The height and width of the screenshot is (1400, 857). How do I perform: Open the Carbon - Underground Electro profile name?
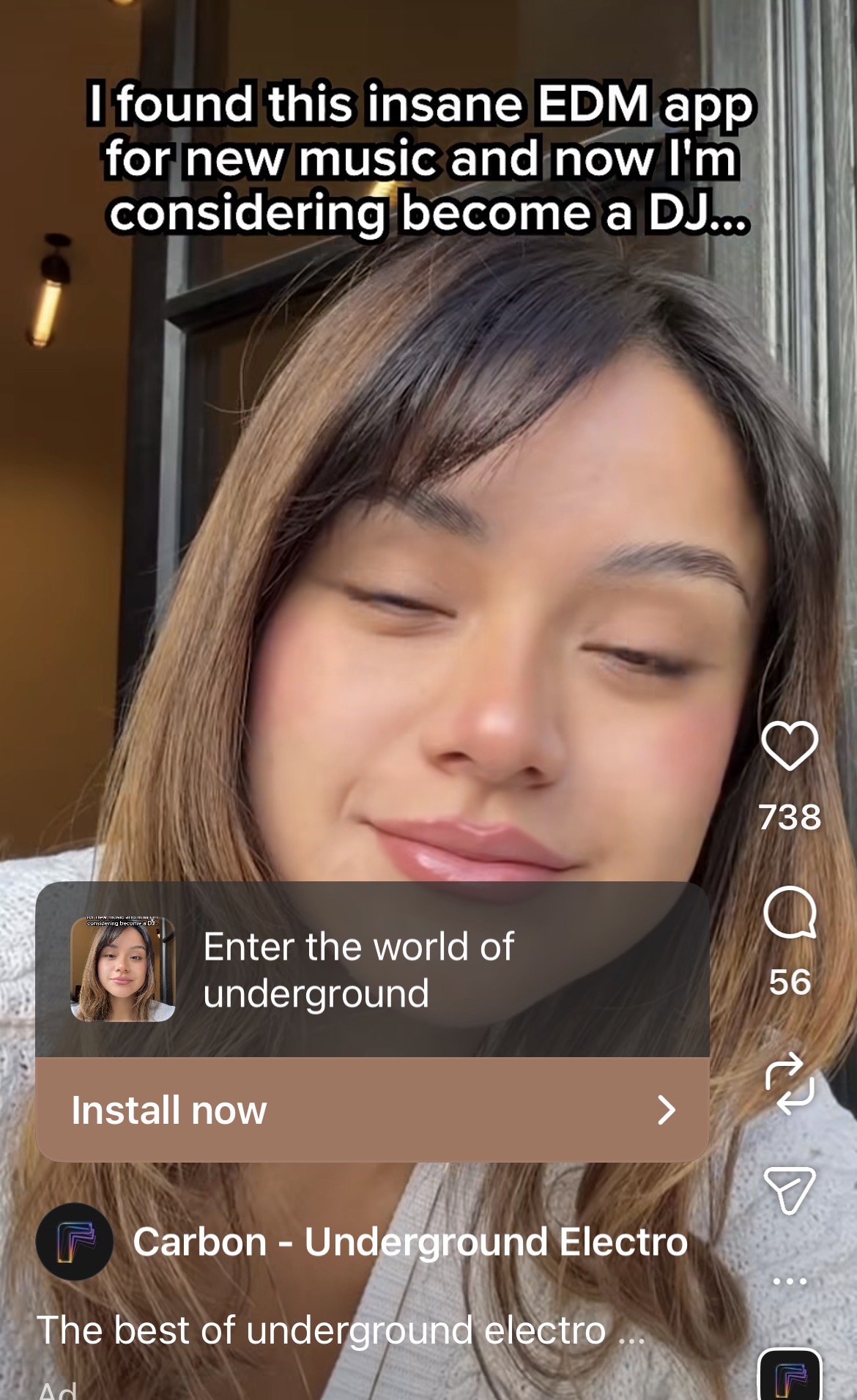tap(410, 1242)
